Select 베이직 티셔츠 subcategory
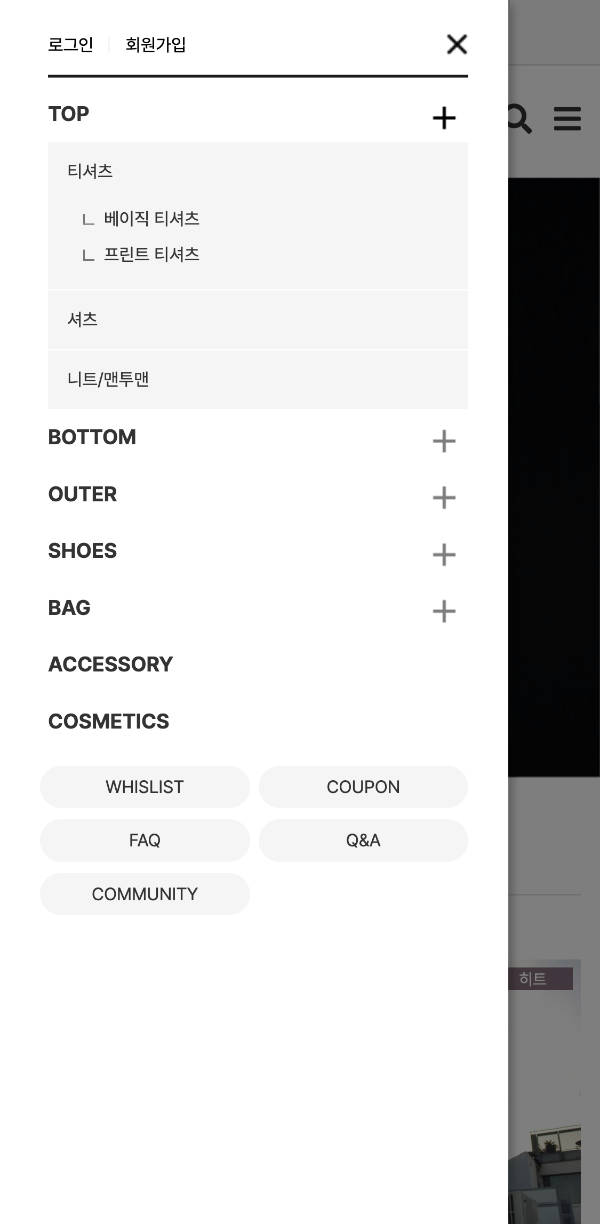 [152, 218]
